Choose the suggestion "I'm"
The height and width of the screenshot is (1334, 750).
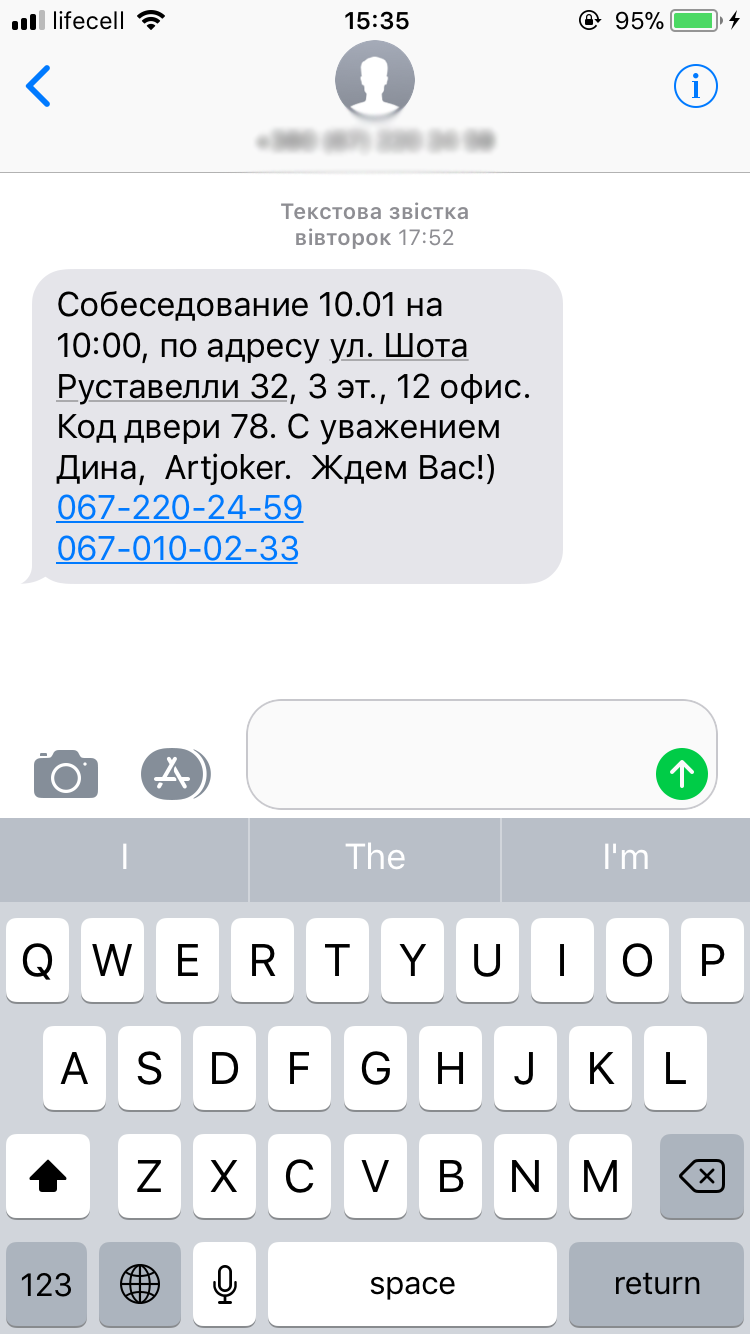tap(626, 857)
